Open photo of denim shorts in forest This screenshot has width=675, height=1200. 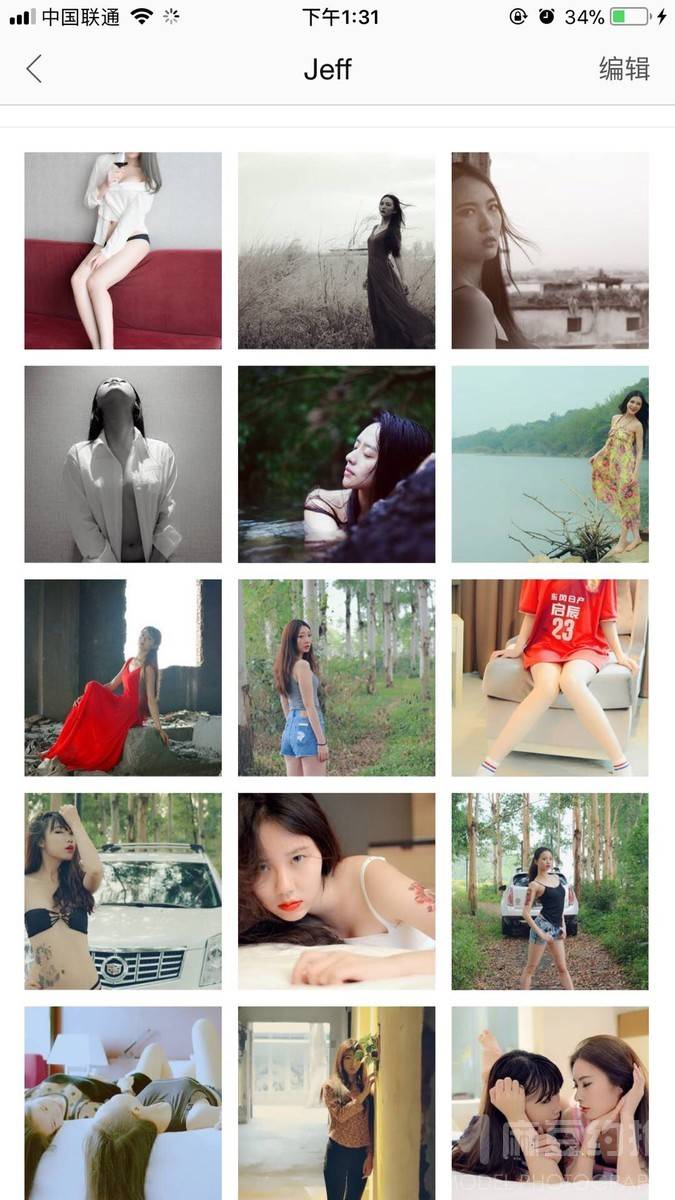(336, 678)
